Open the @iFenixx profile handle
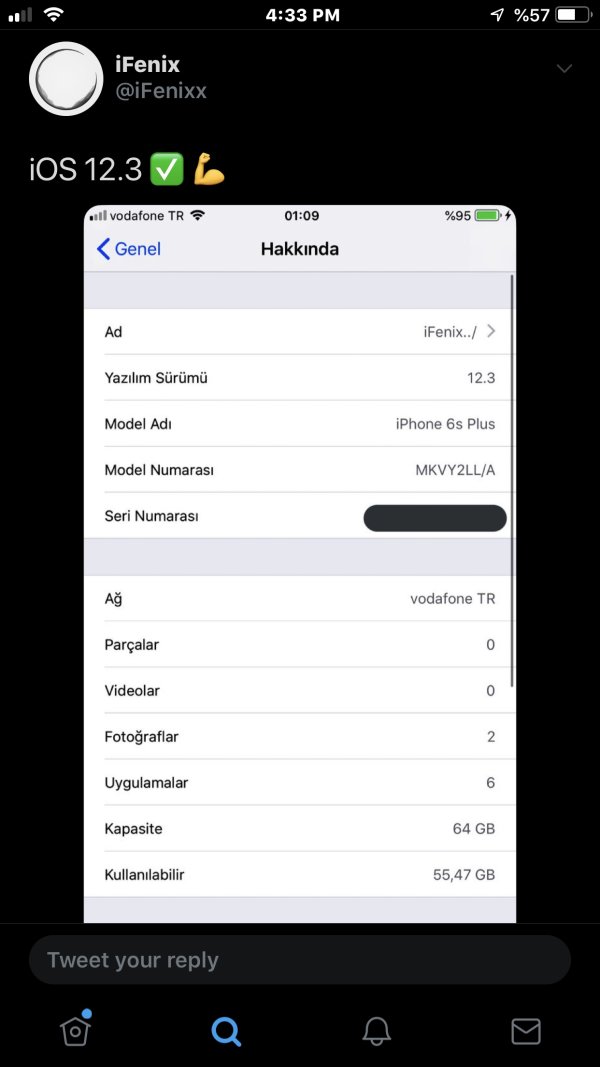Viewport: 600px width, 1067px height. 161,91
